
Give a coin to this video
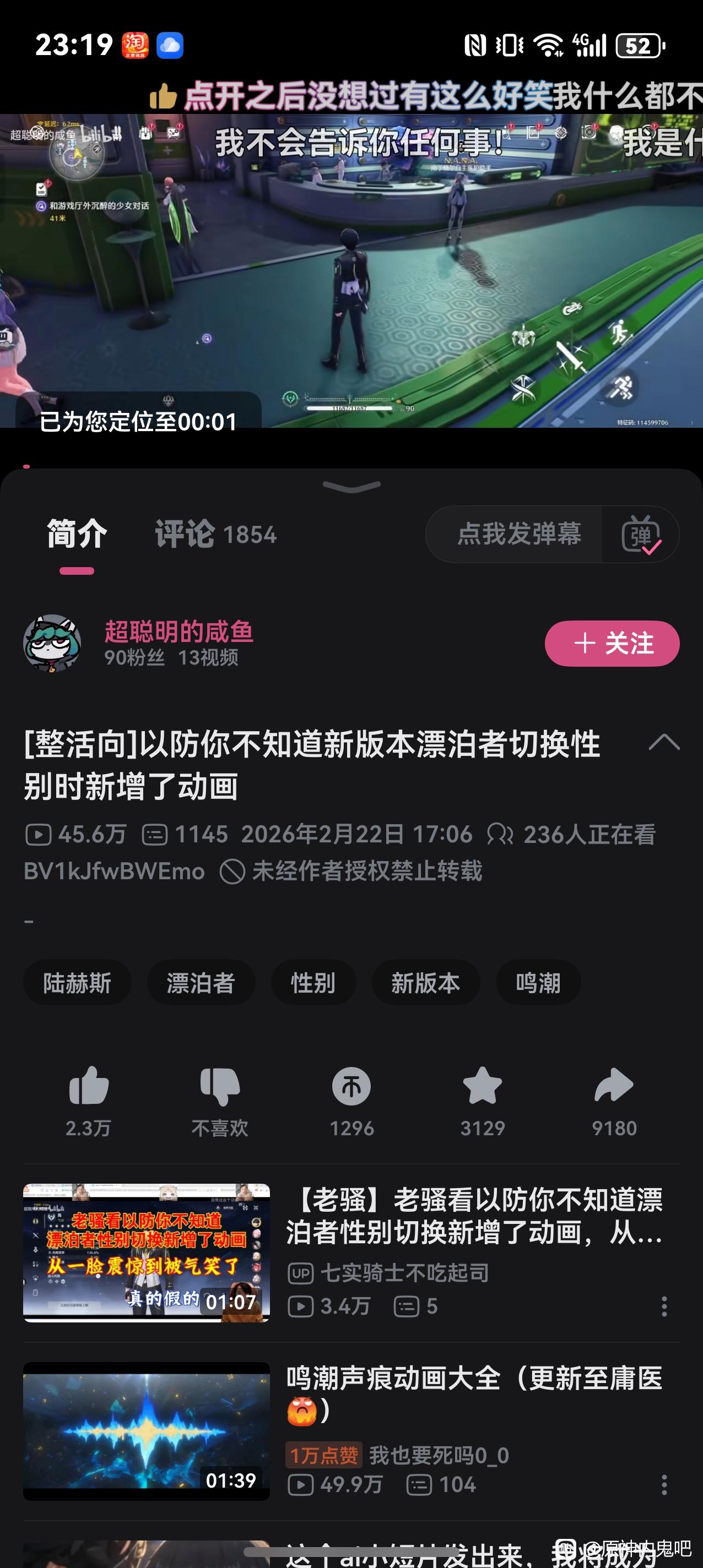pos(351,1099)
